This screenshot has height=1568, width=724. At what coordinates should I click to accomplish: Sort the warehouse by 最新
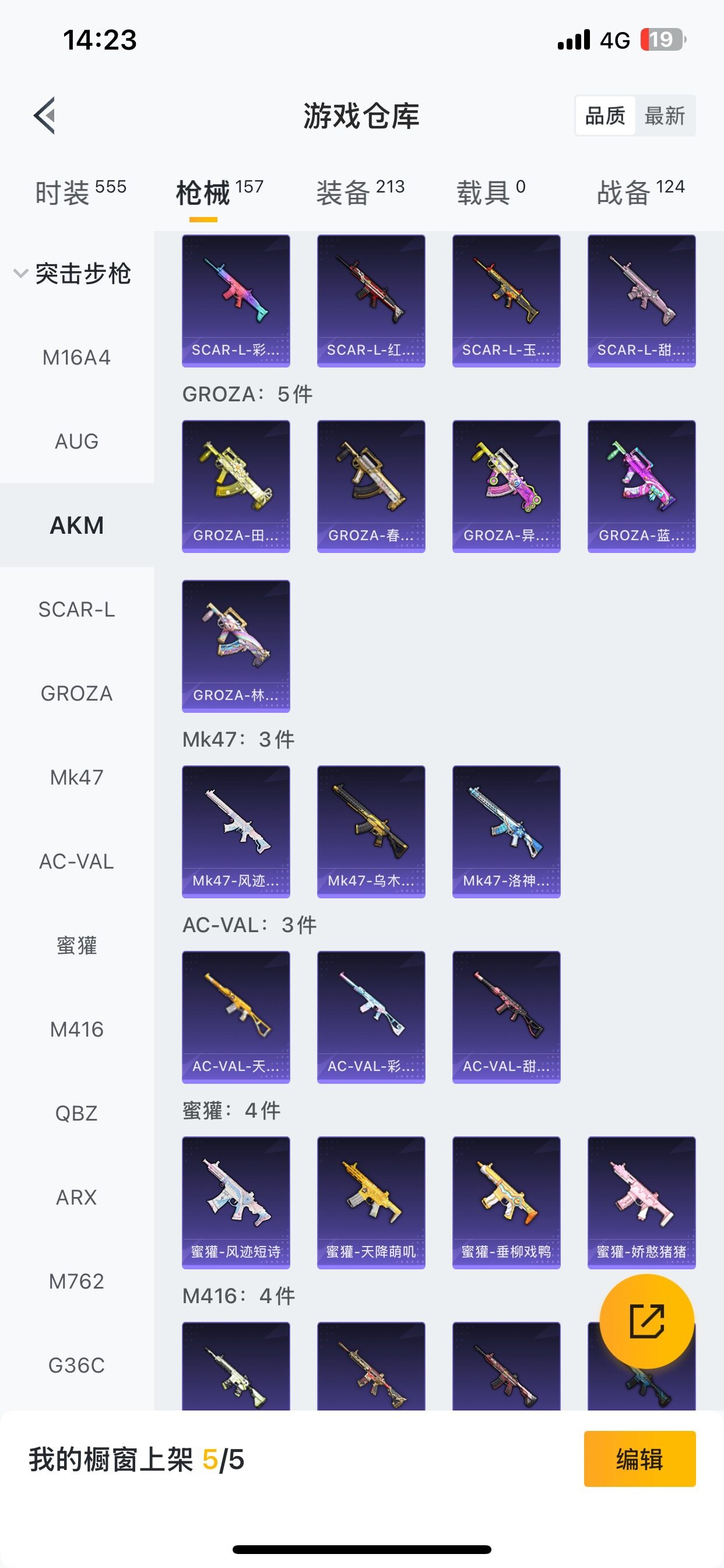[665, 116]
